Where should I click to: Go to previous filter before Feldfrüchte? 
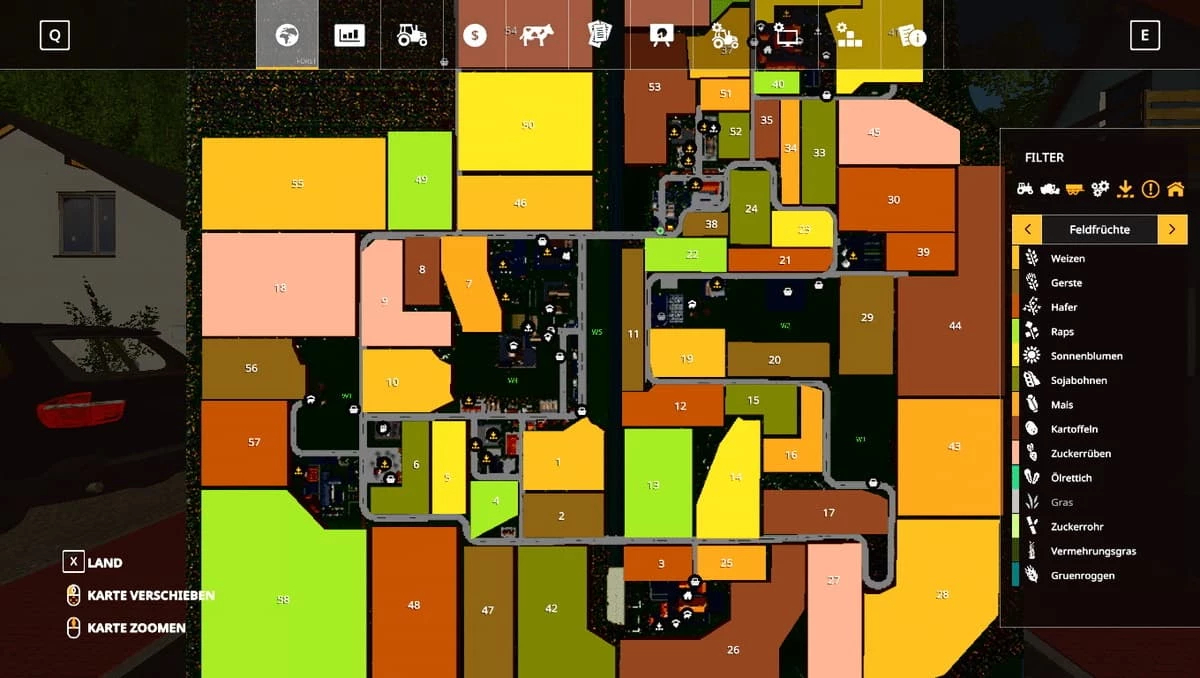[1027, 229]
